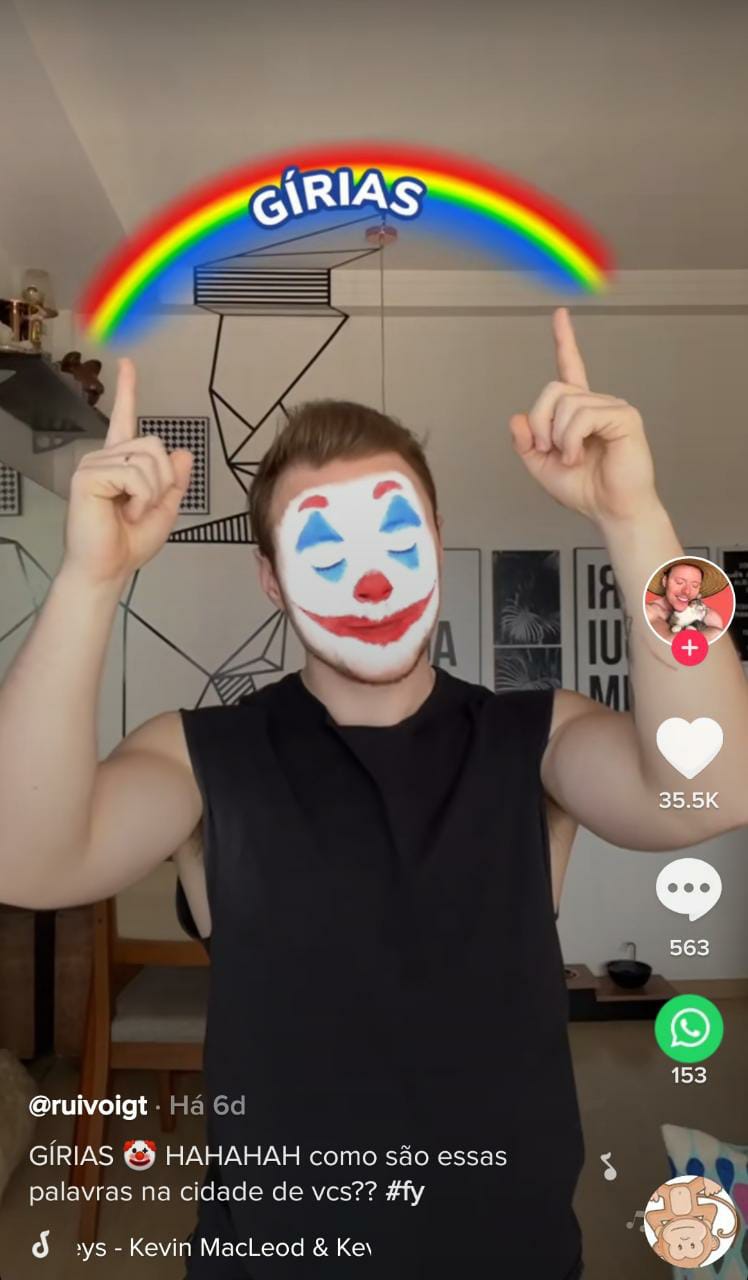This screenshot has height=1280, width=748.
Task: Like this video with the heart
Action: [689, 747]
